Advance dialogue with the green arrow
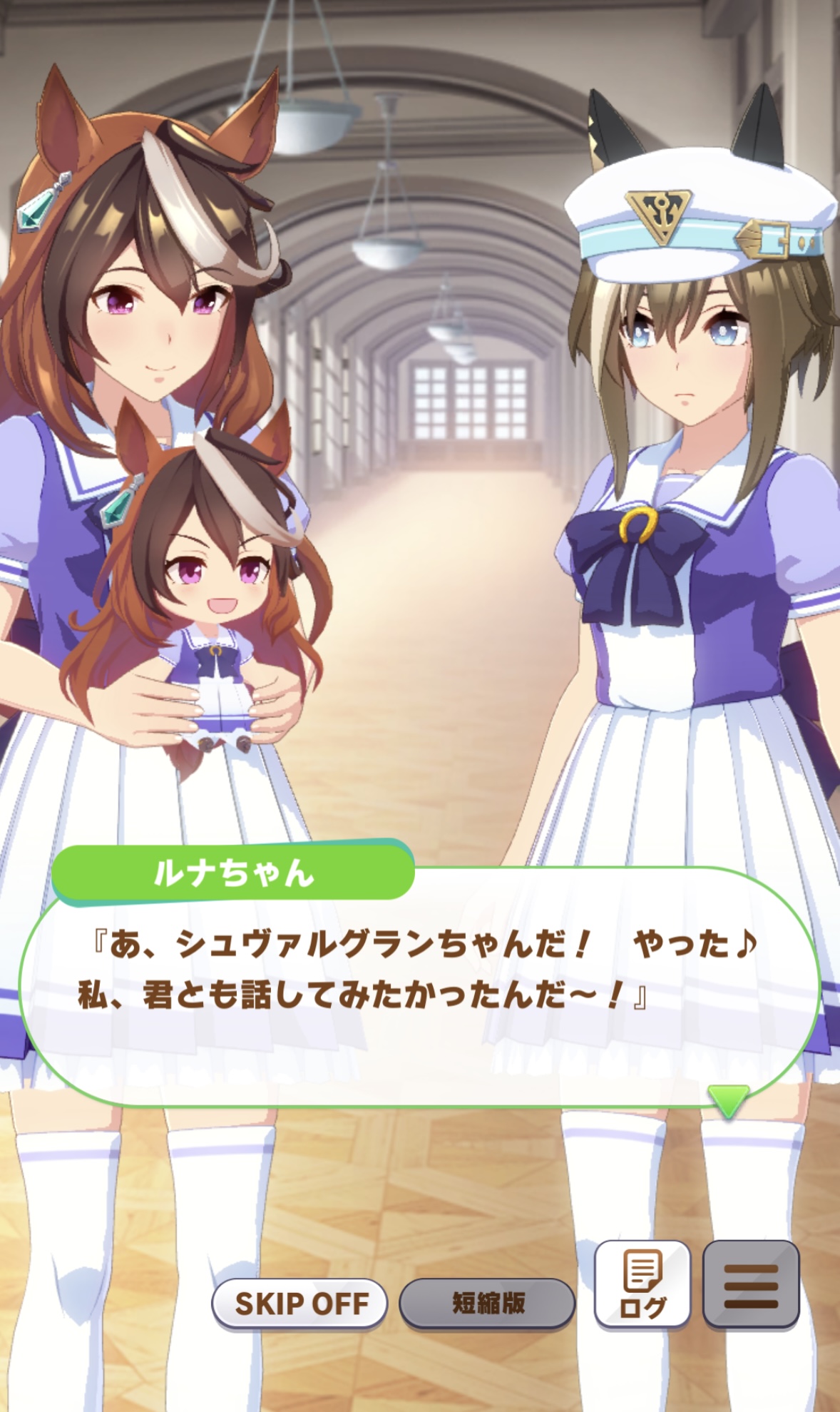This screenshot has width=840, height=1412. tap(728, 1099)
